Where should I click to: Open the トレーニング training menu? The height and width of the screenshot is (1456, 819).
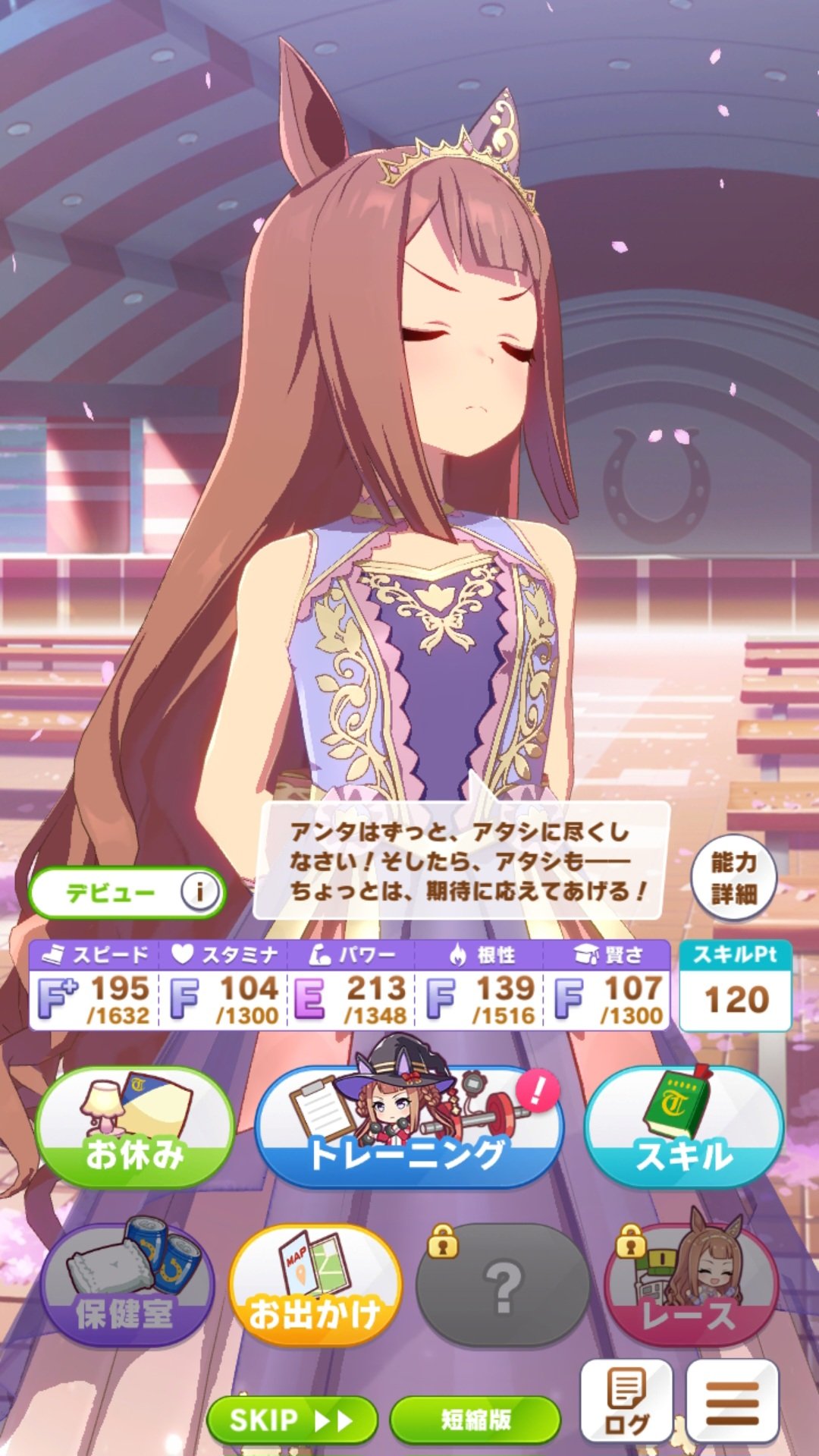[x=409, y=1129]
